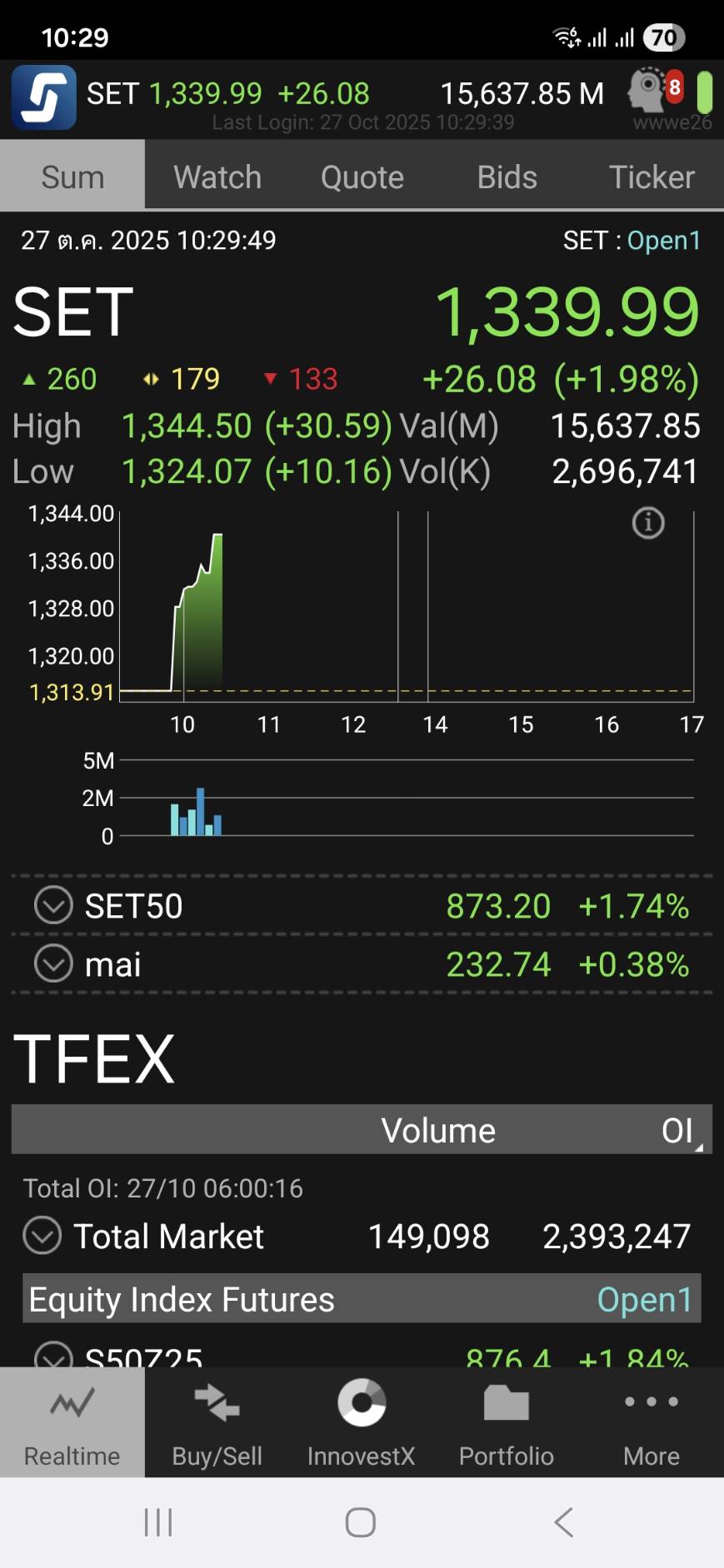Expand the Total Market row
The height and width of the screenshot is (1568, 724).
[42, 1235]
